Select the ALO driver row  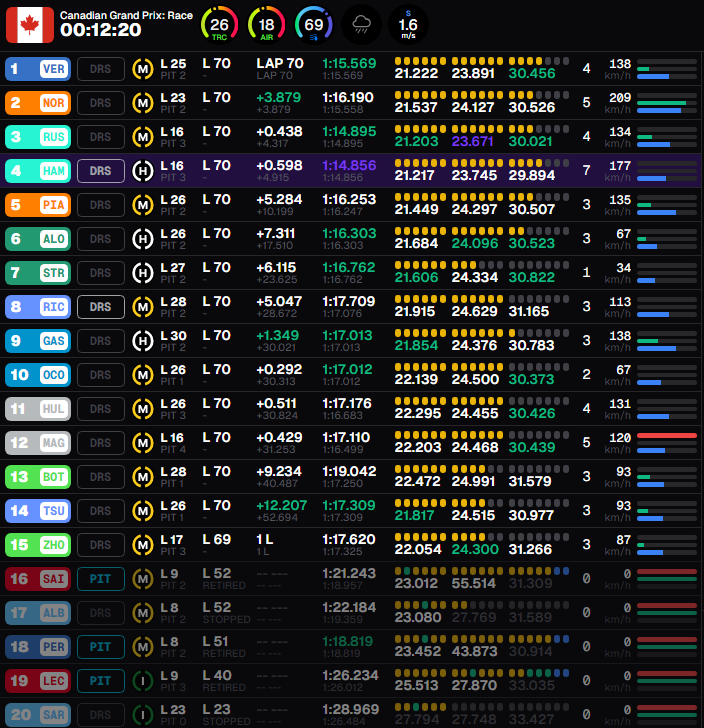tap(352, 239)
